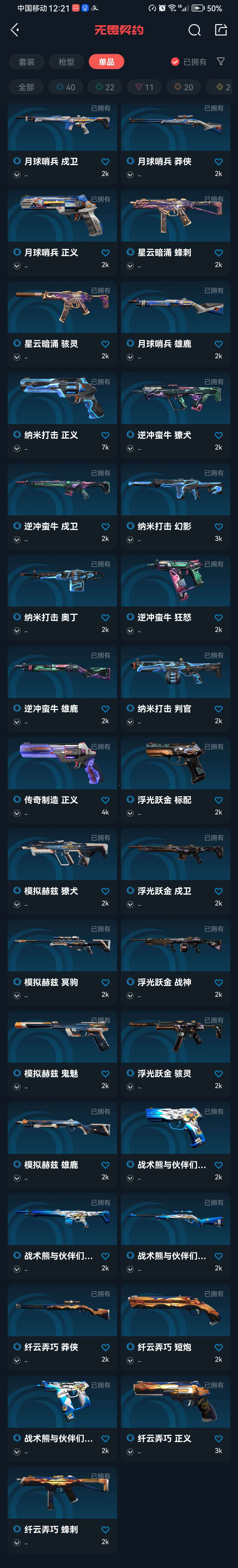Filter by the chip showing 20
The width and height of the screenshot is (238, 1568).
pos(184,87)
